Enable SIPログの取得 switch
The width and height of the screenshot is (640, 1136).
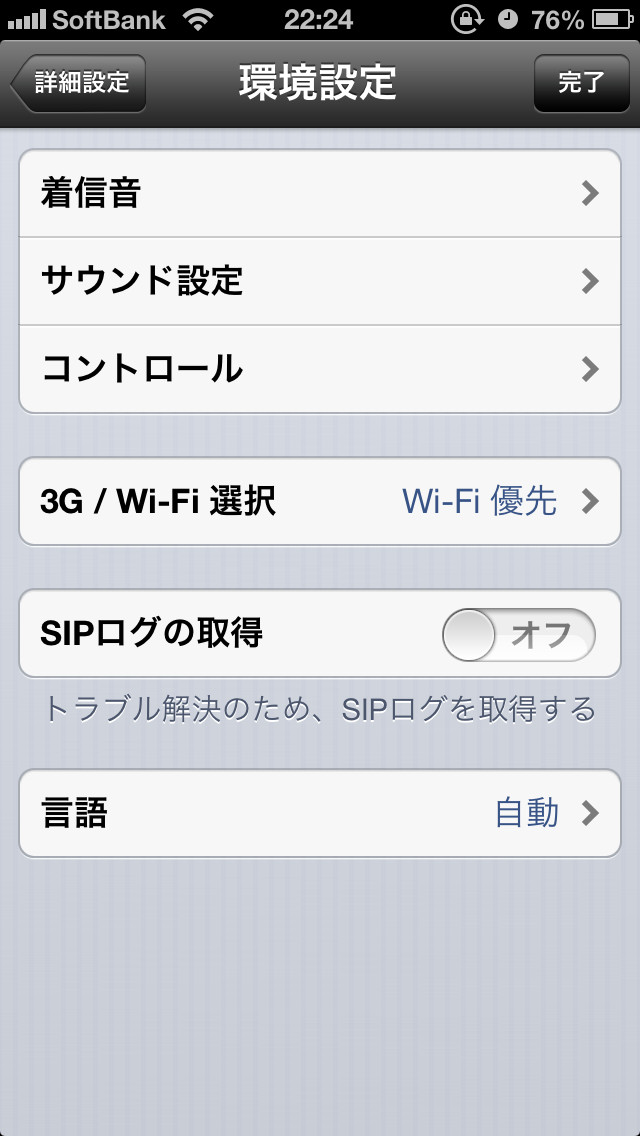(x=518, y=634)
